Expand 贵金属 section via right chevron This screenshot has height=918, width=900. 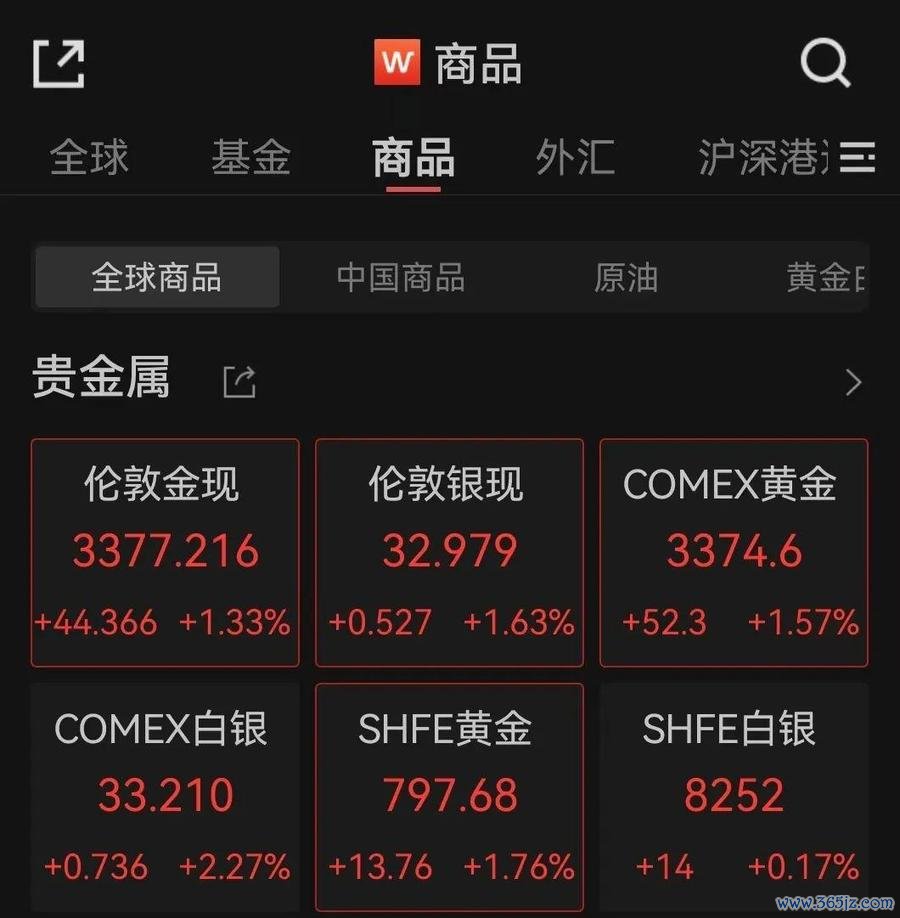tap(853, 382)
